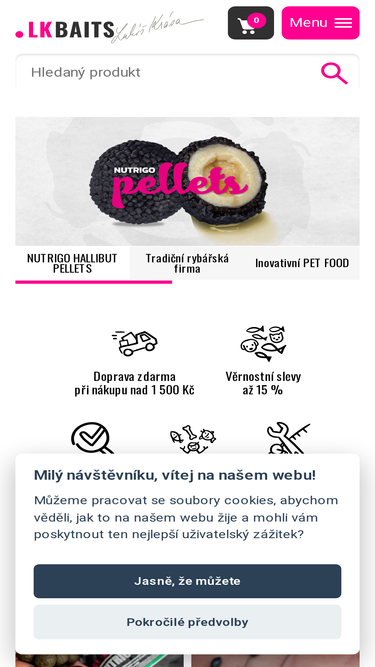Tap the Hledaný produkt search field
This screenshot has height=667, width=375.
point(167,72)
